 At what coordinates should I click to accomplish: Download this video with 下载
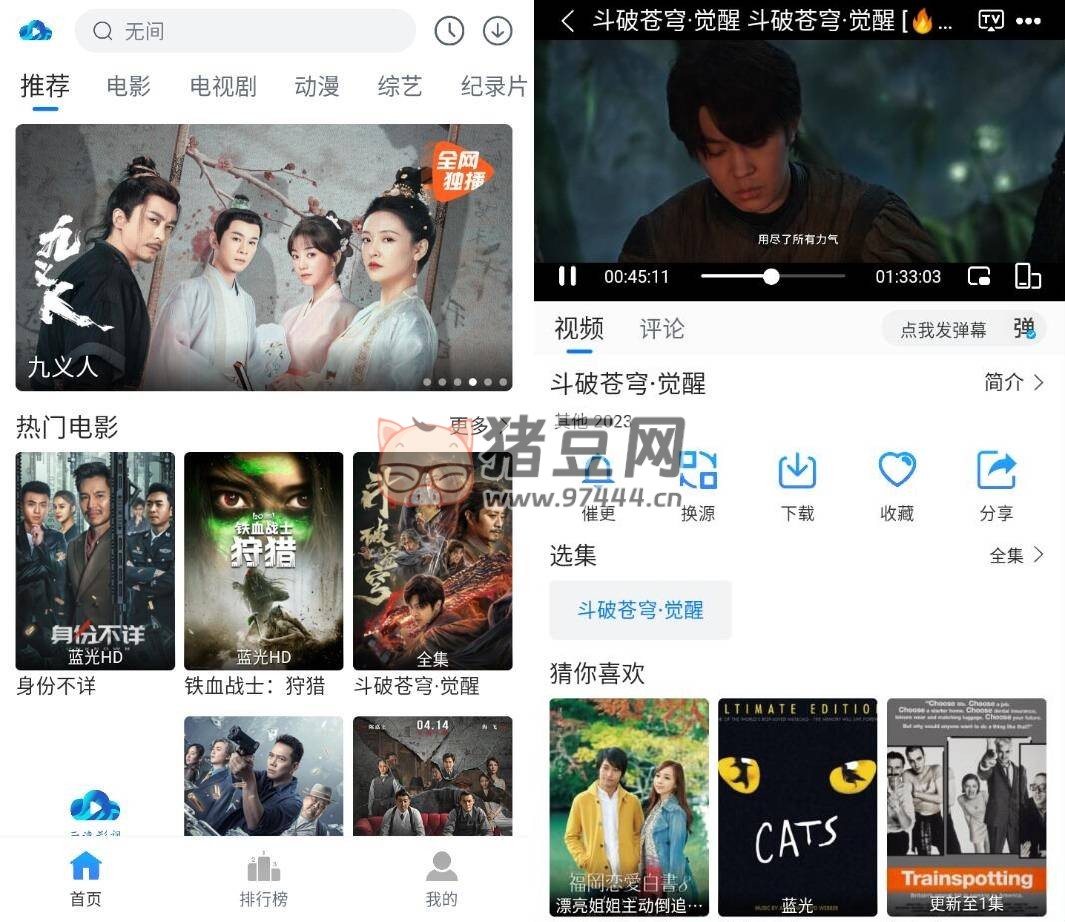797,486
